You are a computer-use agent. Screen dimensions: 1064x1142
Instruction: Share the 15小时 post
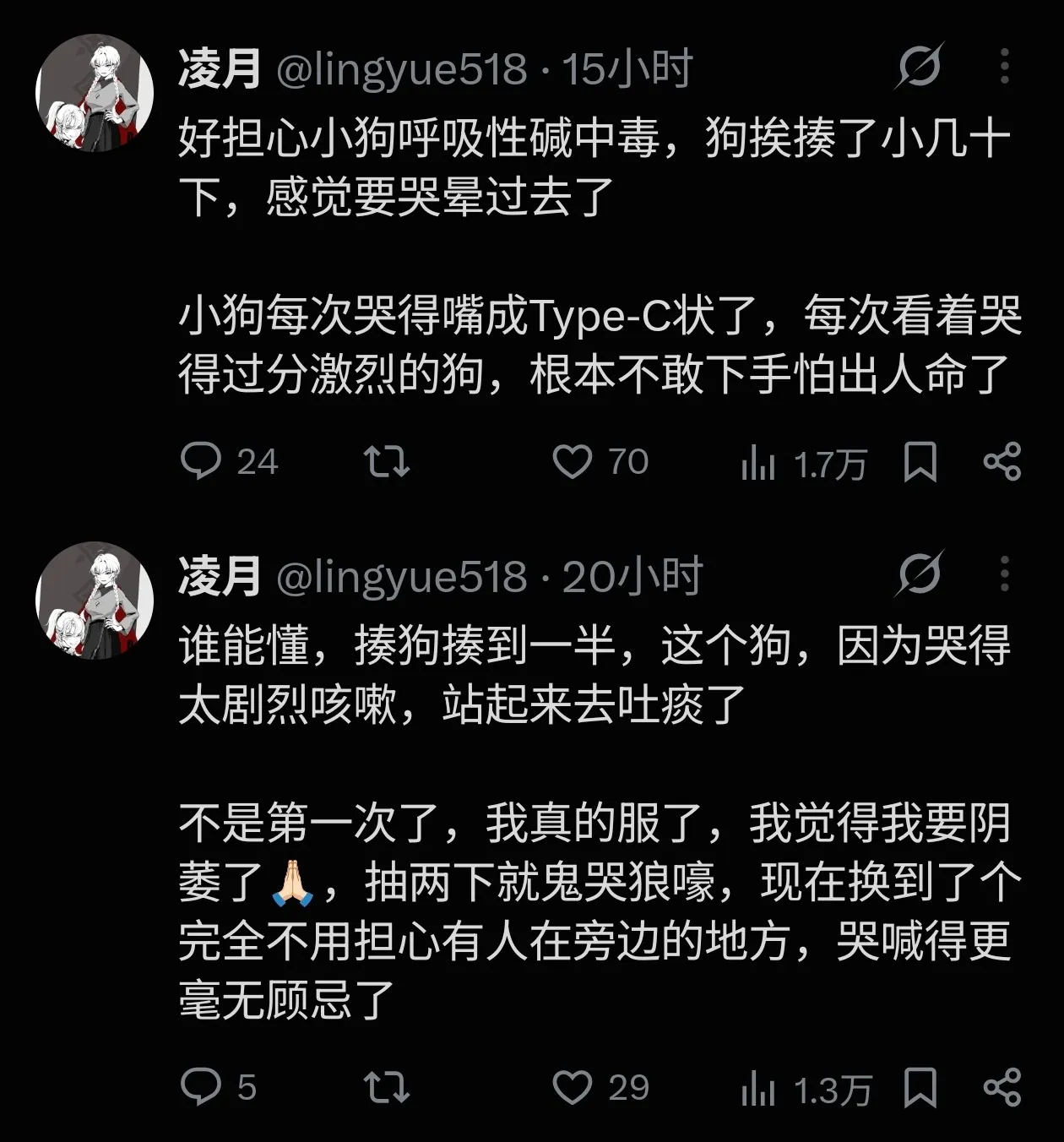(1002, 462)
